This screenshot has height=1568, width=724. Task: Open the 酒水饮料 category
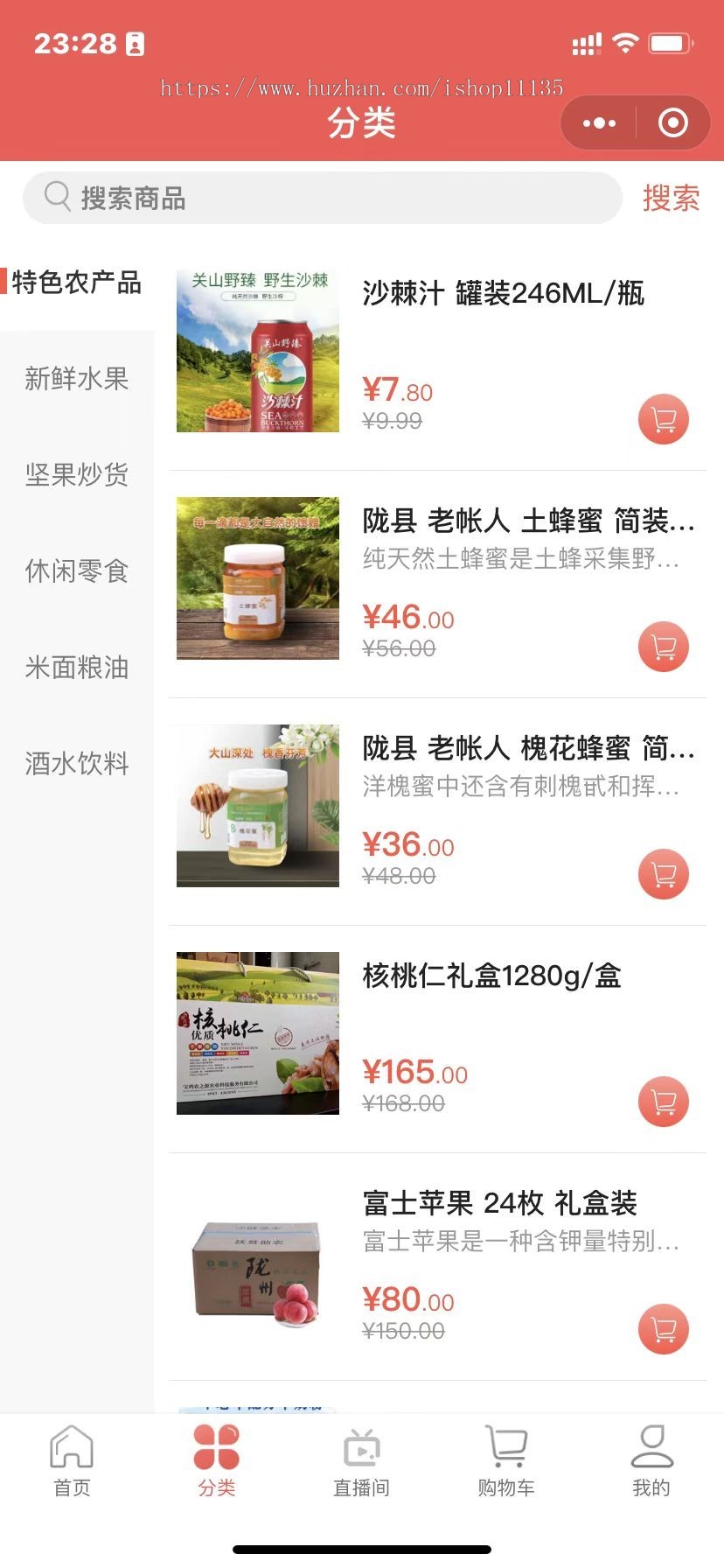77,764
